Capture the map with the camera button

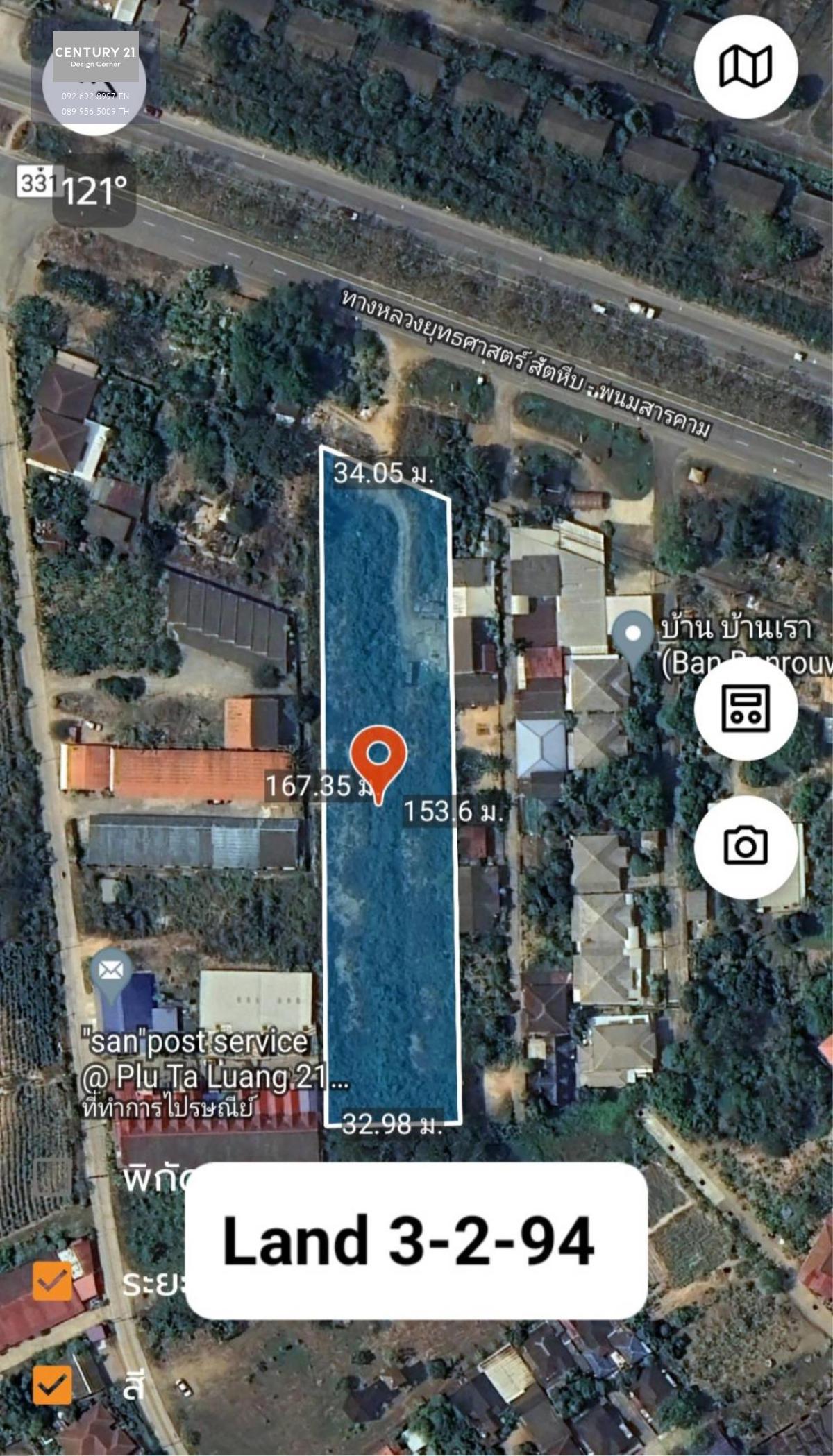tap(746, 846)
